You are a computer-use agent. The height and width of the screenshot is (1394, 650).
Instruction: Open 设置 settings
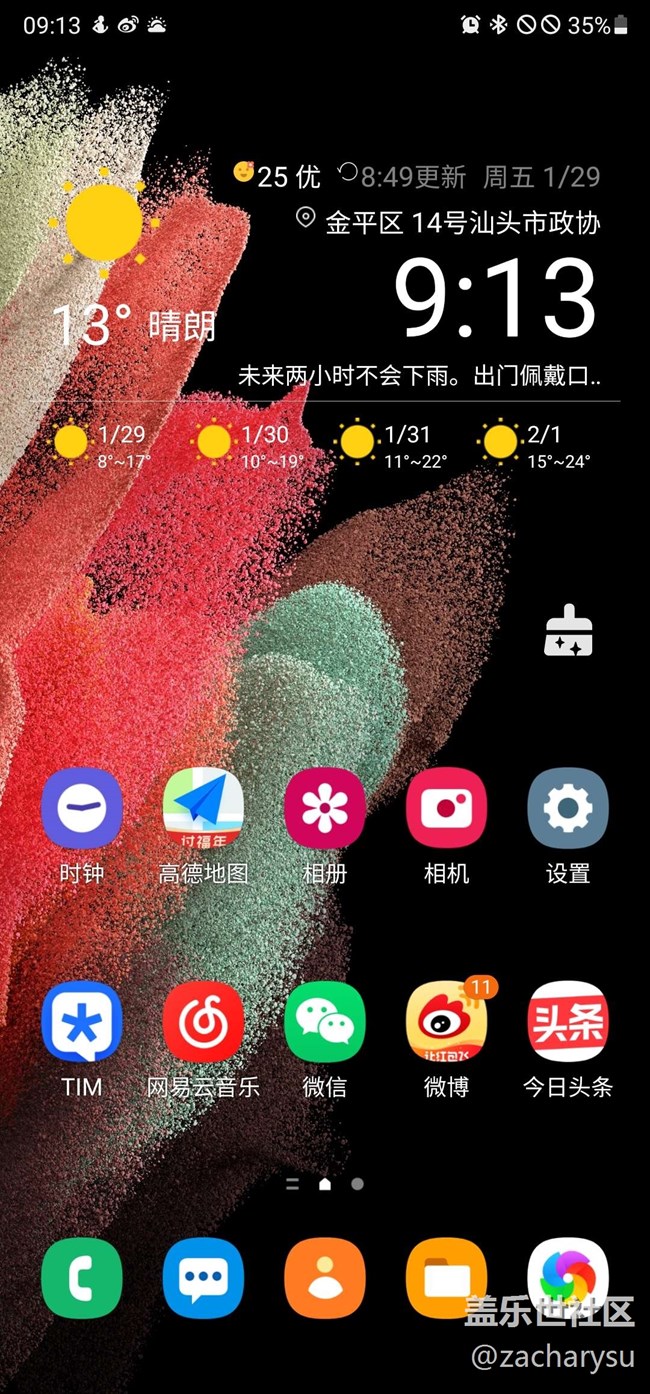click(568, 809)
